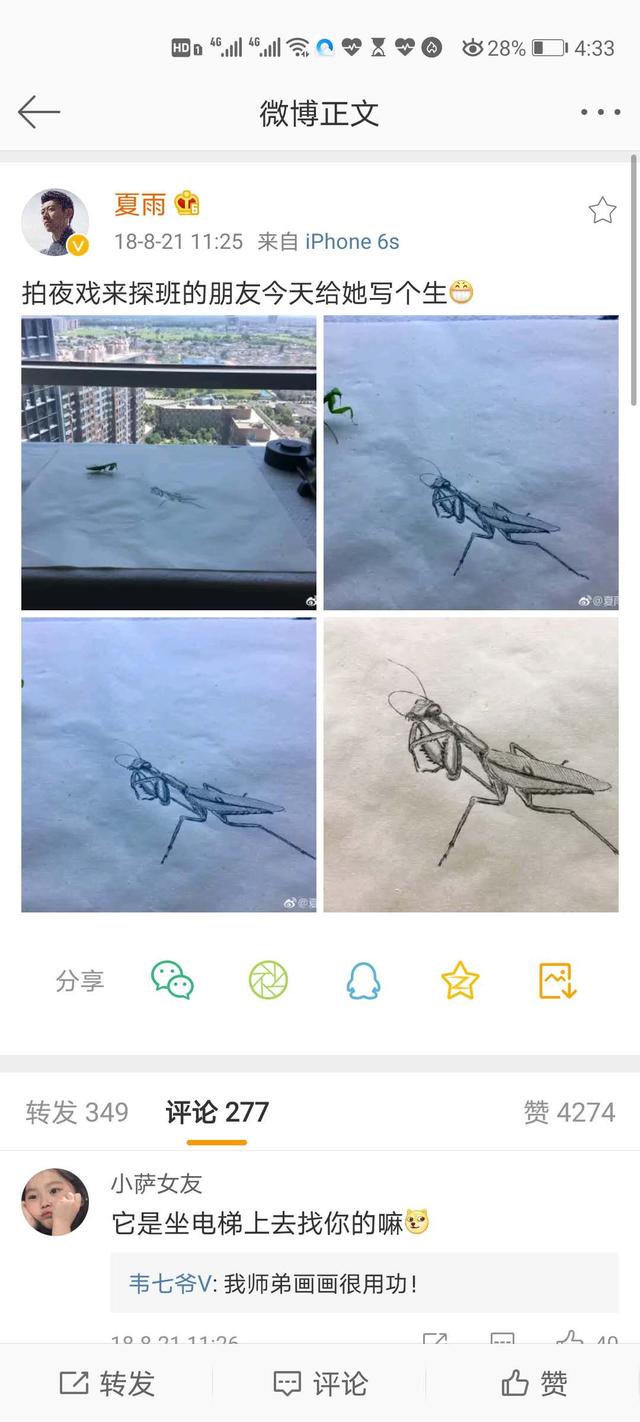The image size is (640, 1422).
Task: Share to Qzone with the yellow star
Action: point(460,981)
